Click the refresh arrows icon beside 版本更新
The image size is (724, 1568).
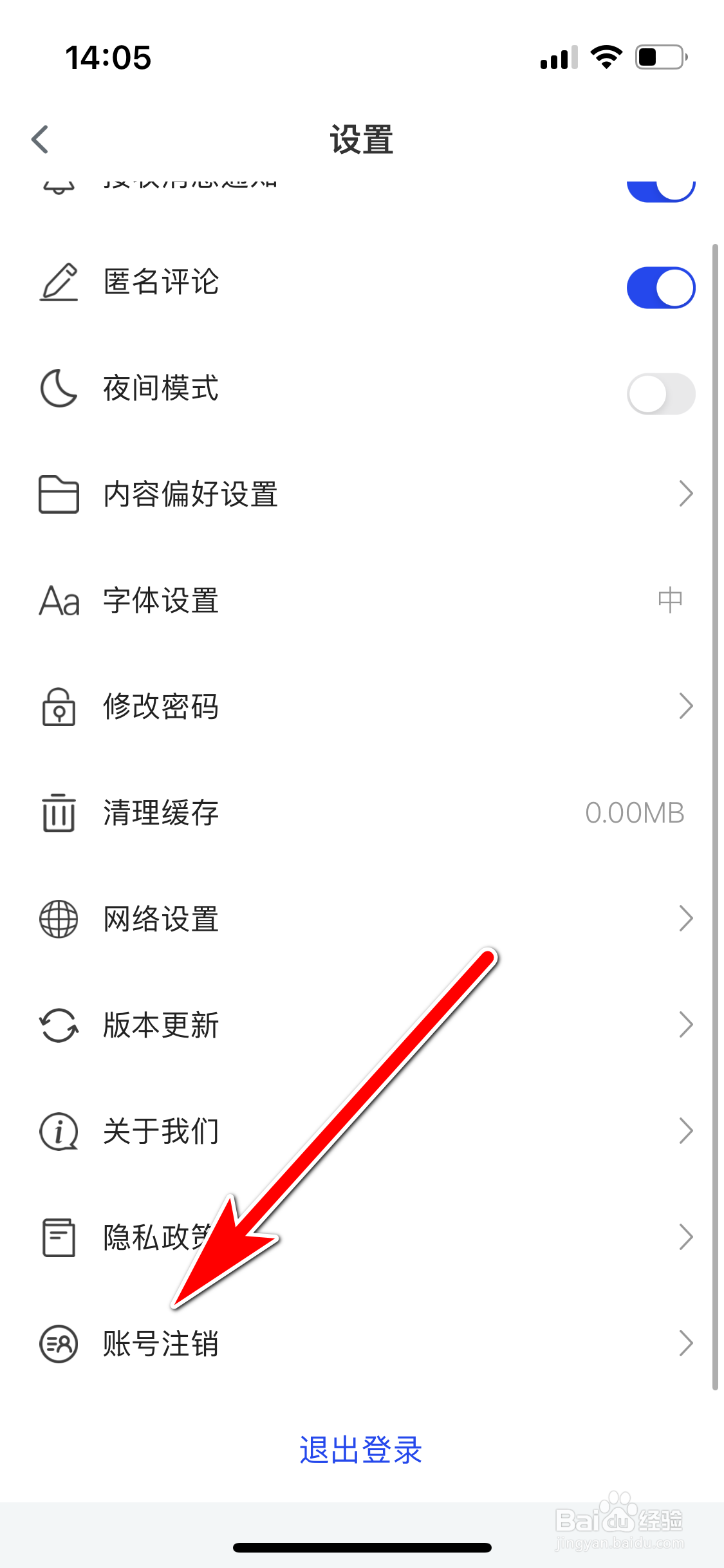coord(57,1025)
